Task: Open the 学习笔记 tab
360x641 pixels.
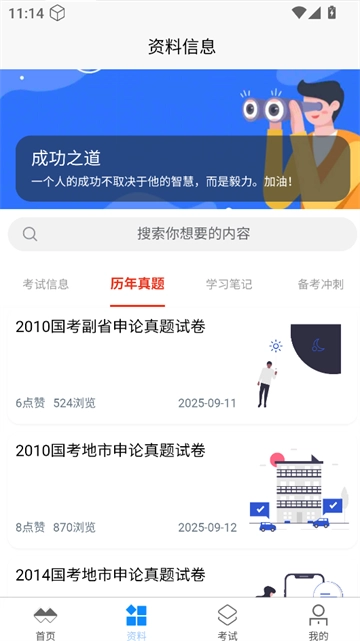Action: coord(229,284)
